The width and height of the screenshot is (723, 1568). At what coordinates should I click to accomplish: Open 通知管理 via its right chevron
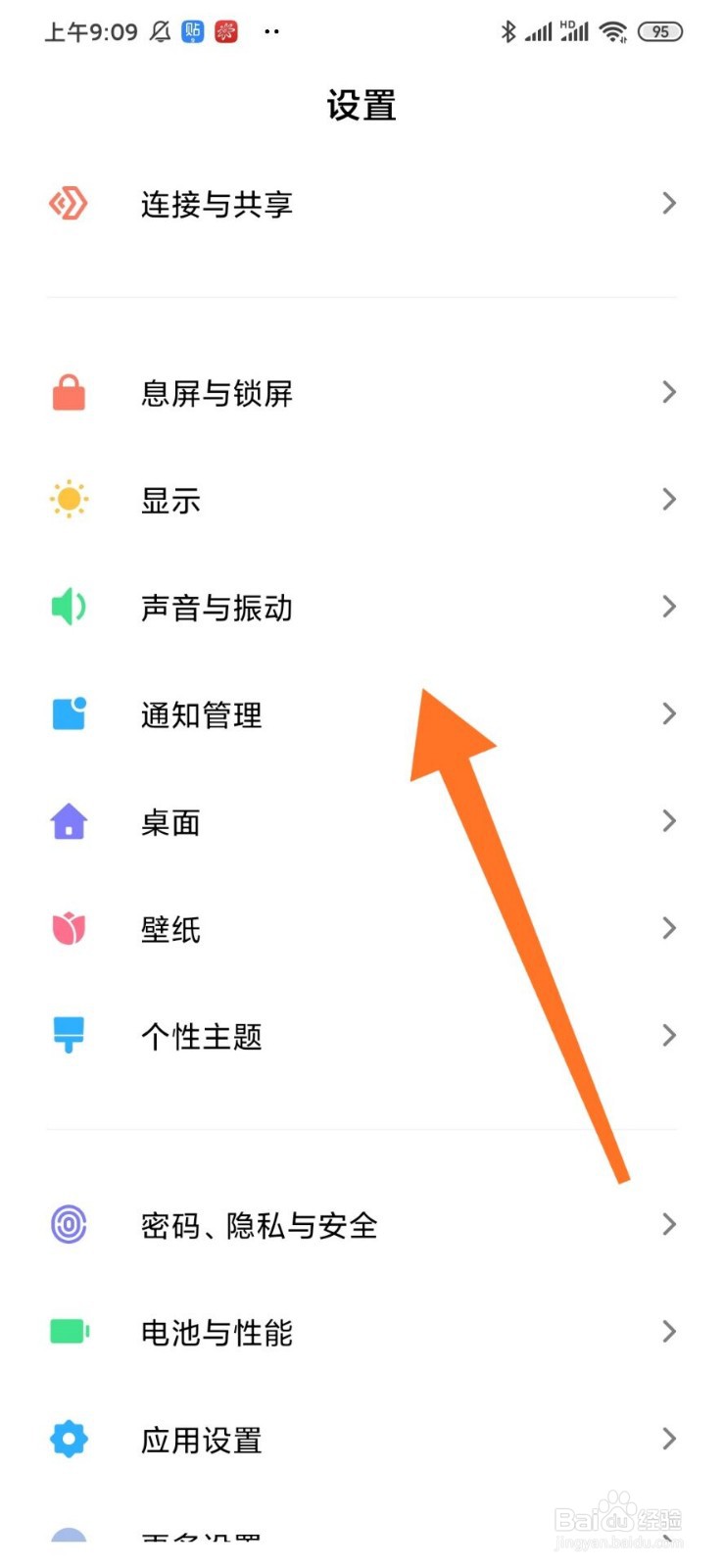click(669, 713)
